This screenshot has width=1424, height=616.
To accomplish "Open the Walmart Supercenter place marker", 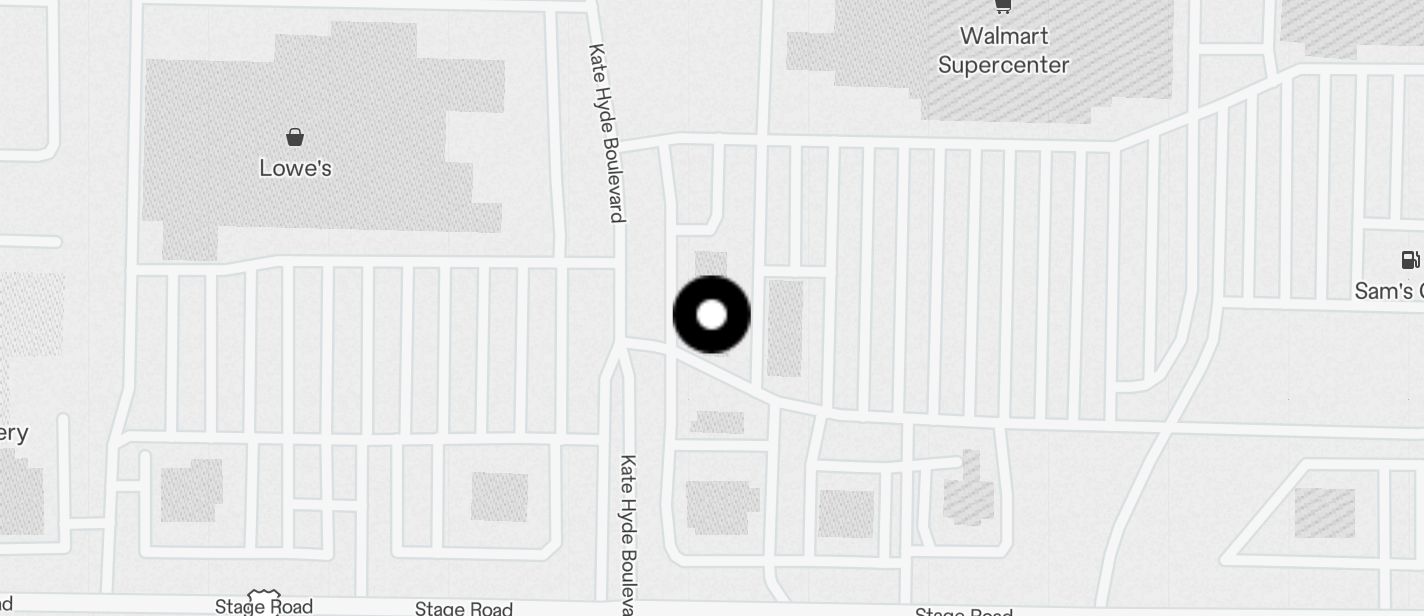I will [x=1003, y=8].
